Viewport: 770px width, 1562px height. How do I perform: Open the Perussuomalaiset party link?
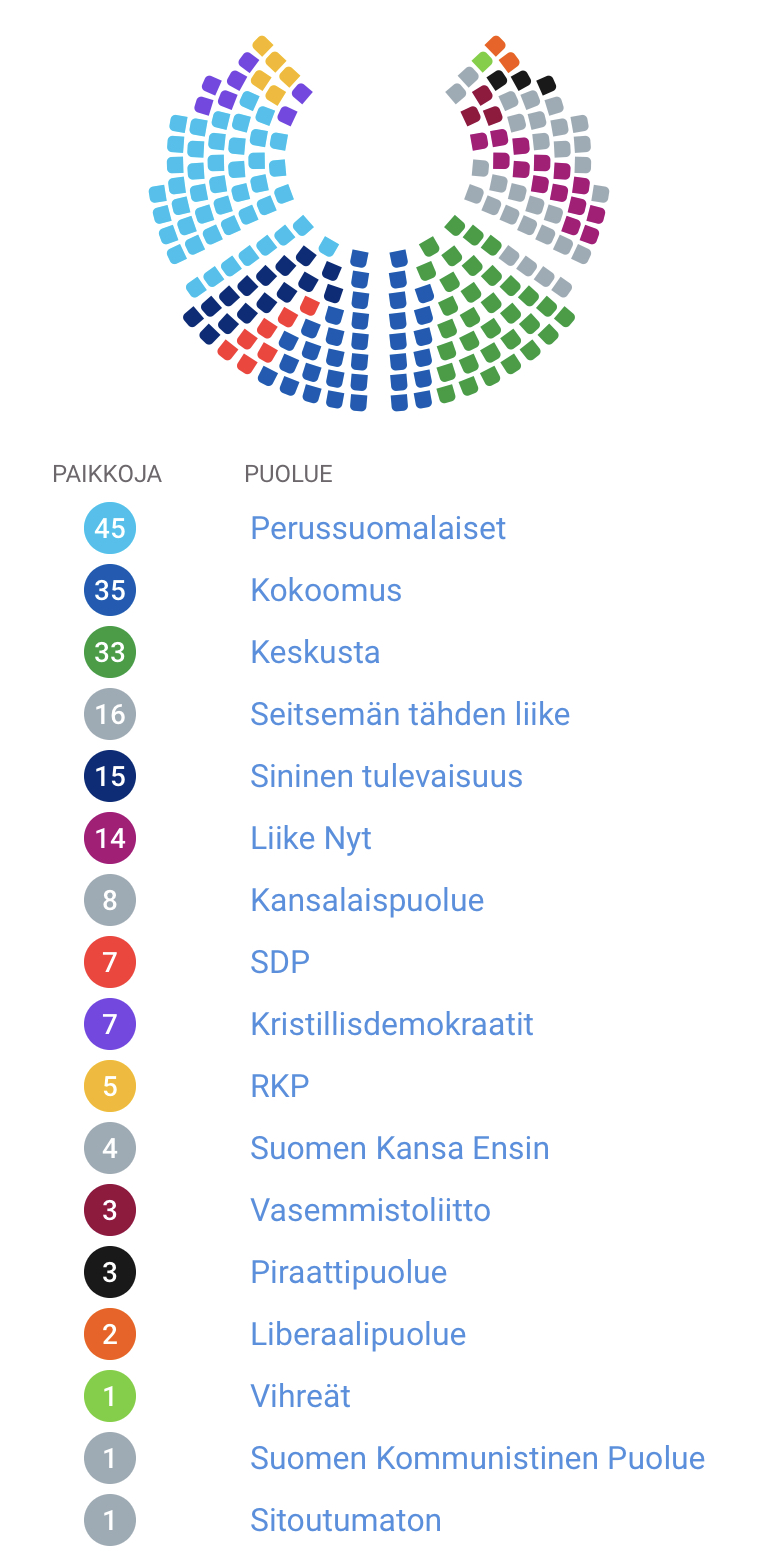pos(378,528)
